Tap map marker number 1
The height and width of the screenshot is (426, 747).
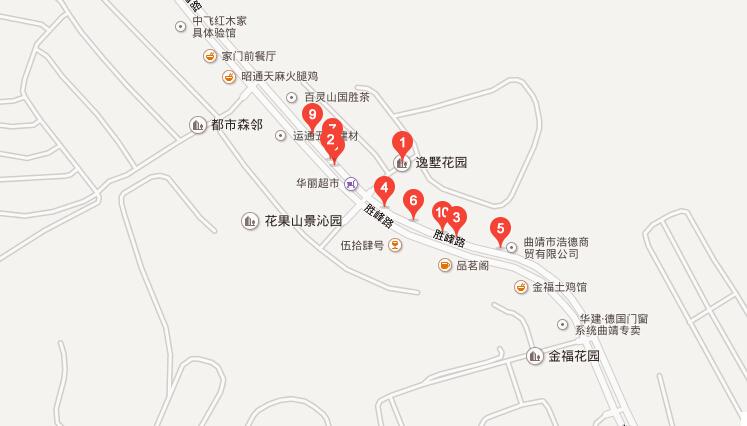402,142
